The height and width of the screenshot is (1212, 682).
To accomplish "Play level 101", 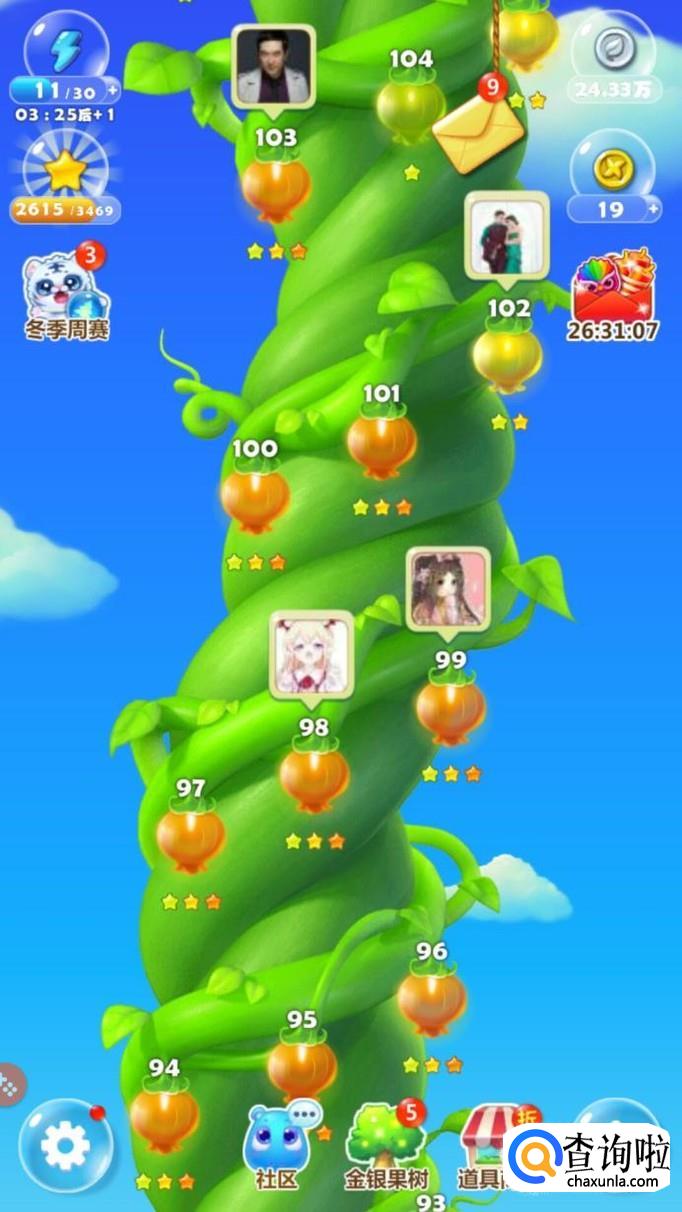I will pyautogui.click(x=381, y=443).
